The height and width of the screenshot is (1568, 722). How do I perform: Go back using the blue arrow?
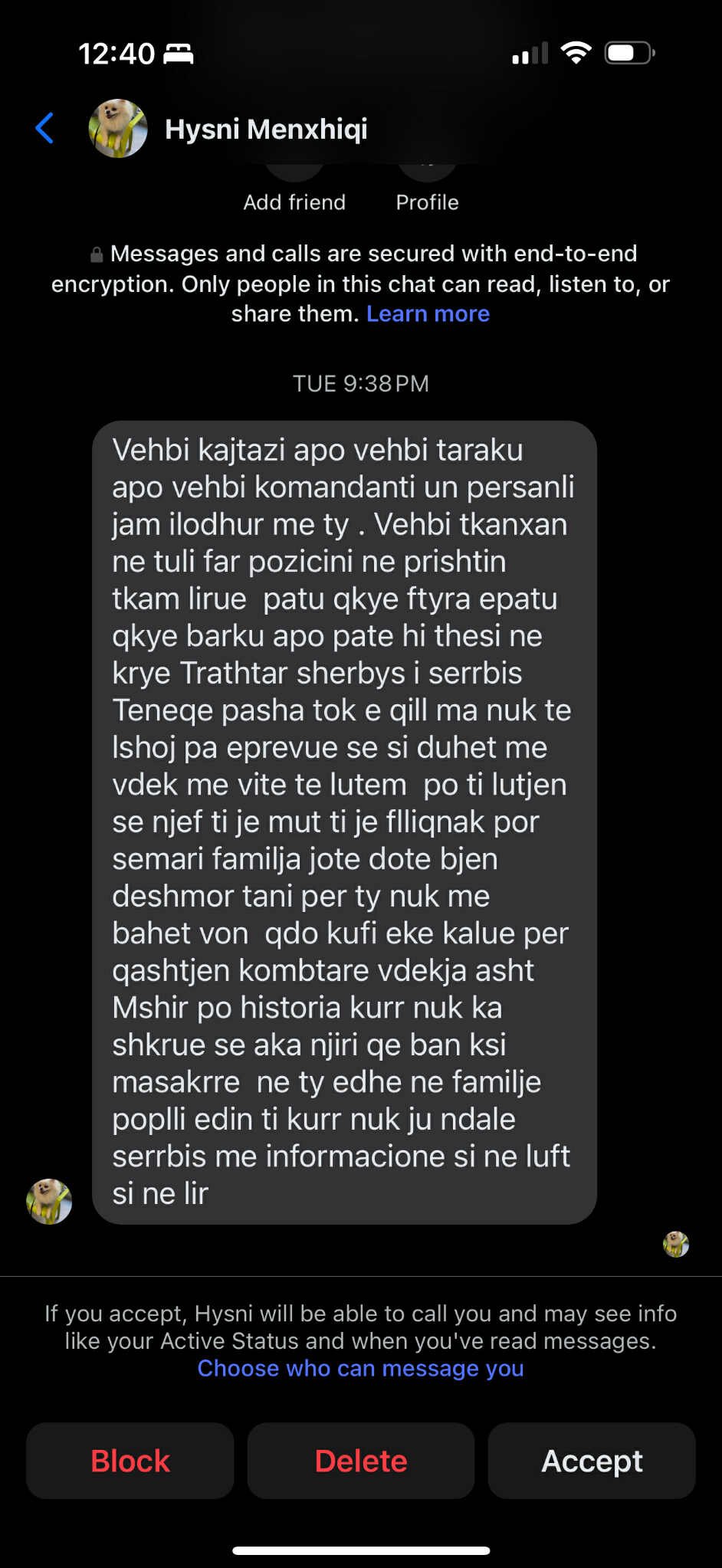pos(45,128)
